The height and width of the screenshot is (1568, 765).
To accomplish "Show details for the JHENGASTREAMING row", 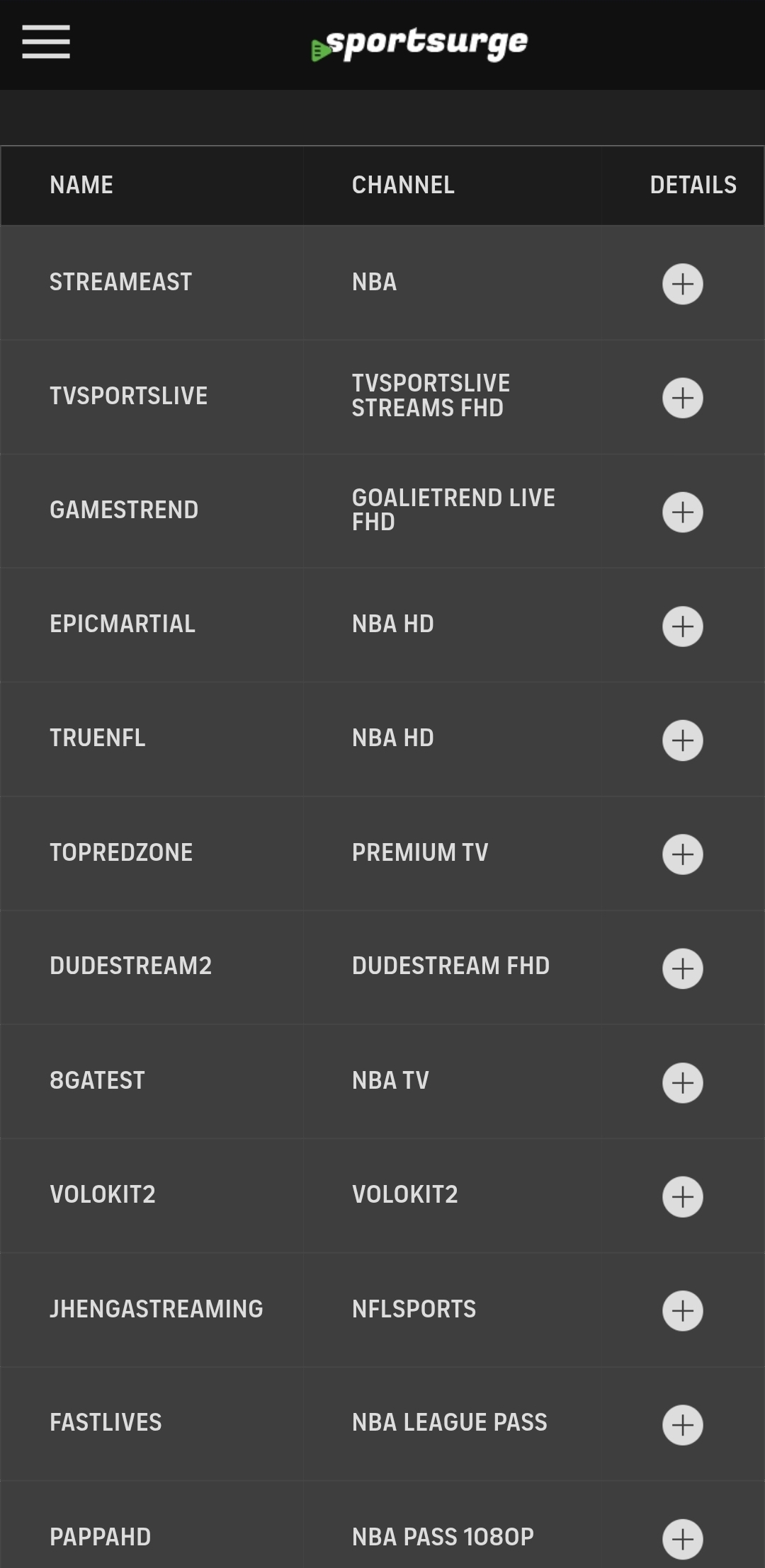I will click(682, 1311).
